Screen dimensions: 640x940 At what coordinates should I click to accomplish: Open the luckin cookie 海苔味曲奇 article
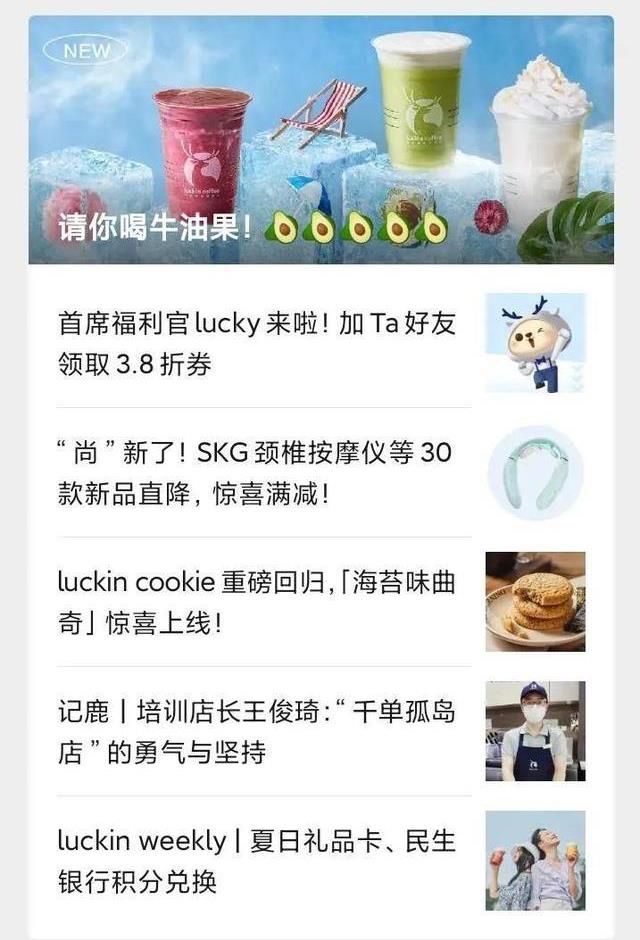257,602
